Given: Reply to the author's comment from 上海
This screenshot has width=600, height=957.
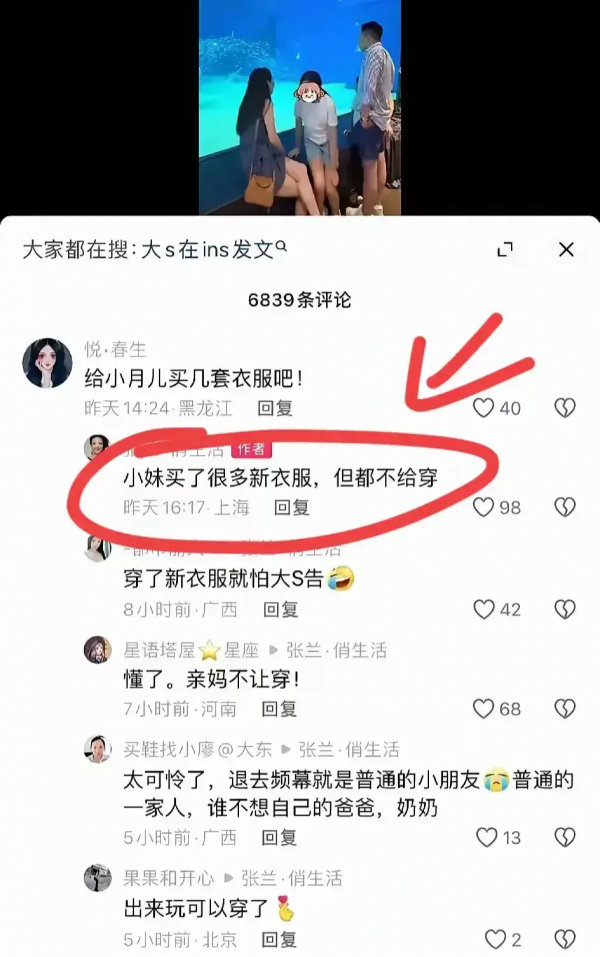Looking at the screenshot, I should point(292,507).
